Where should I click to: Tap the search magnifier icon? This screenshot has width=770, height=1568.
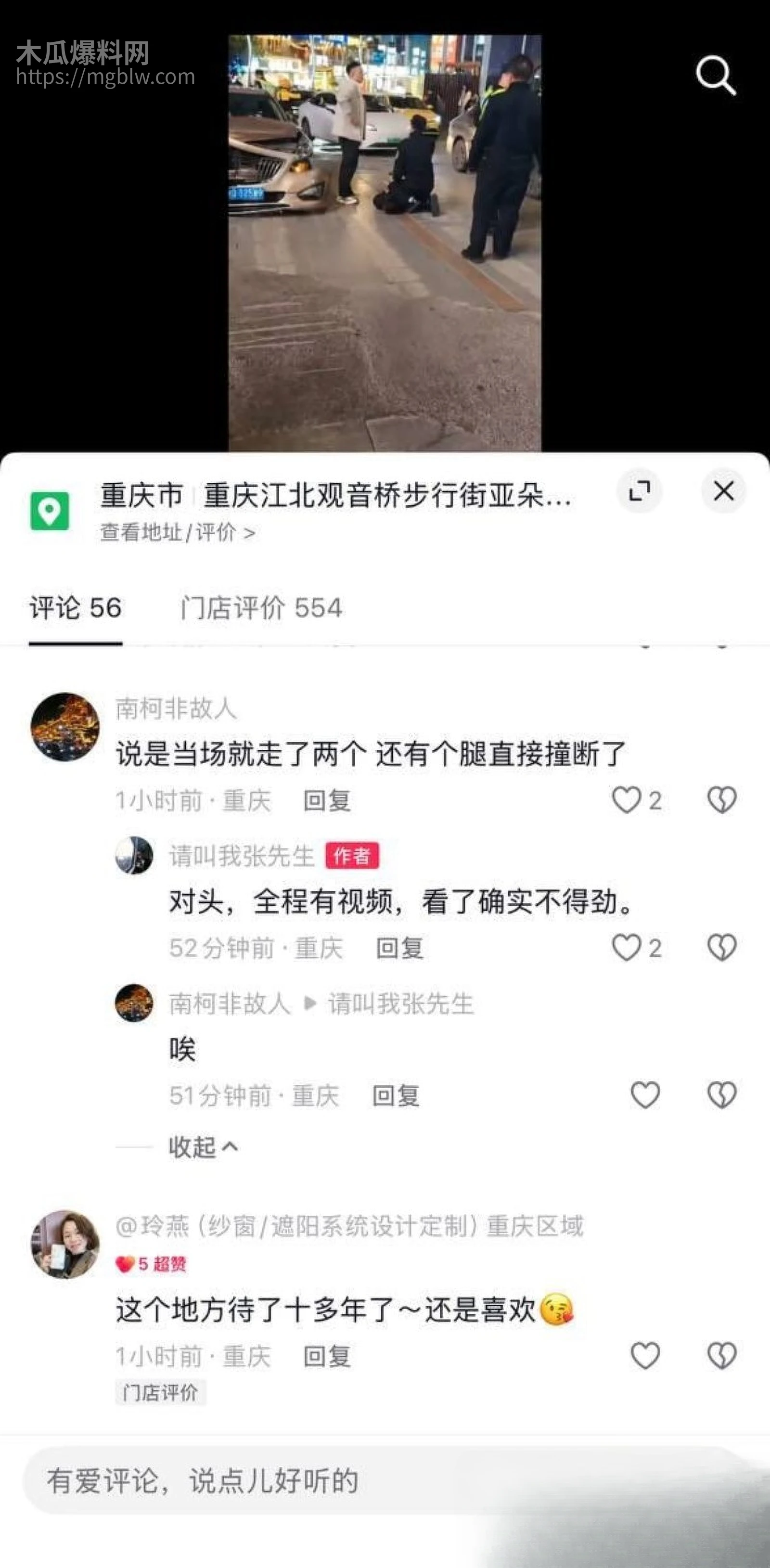pyautogui.click(x=716, y=76)
